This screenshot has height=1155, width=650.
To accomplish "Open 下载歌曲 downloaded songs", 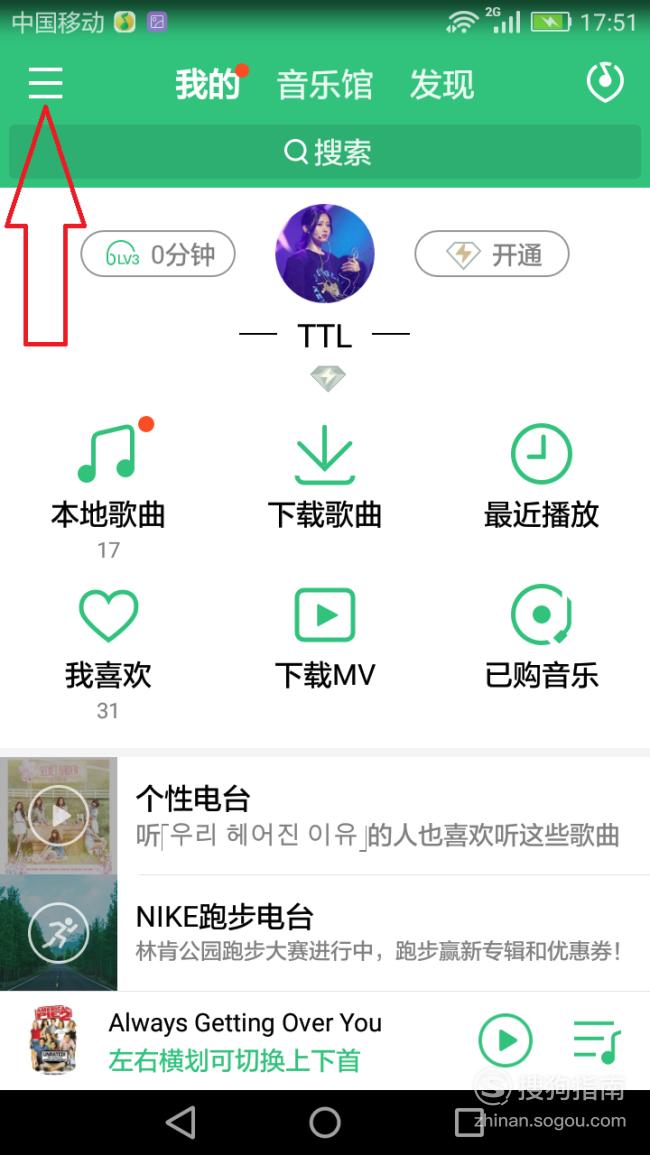I will pyautogui.click(x=325, y=477).
